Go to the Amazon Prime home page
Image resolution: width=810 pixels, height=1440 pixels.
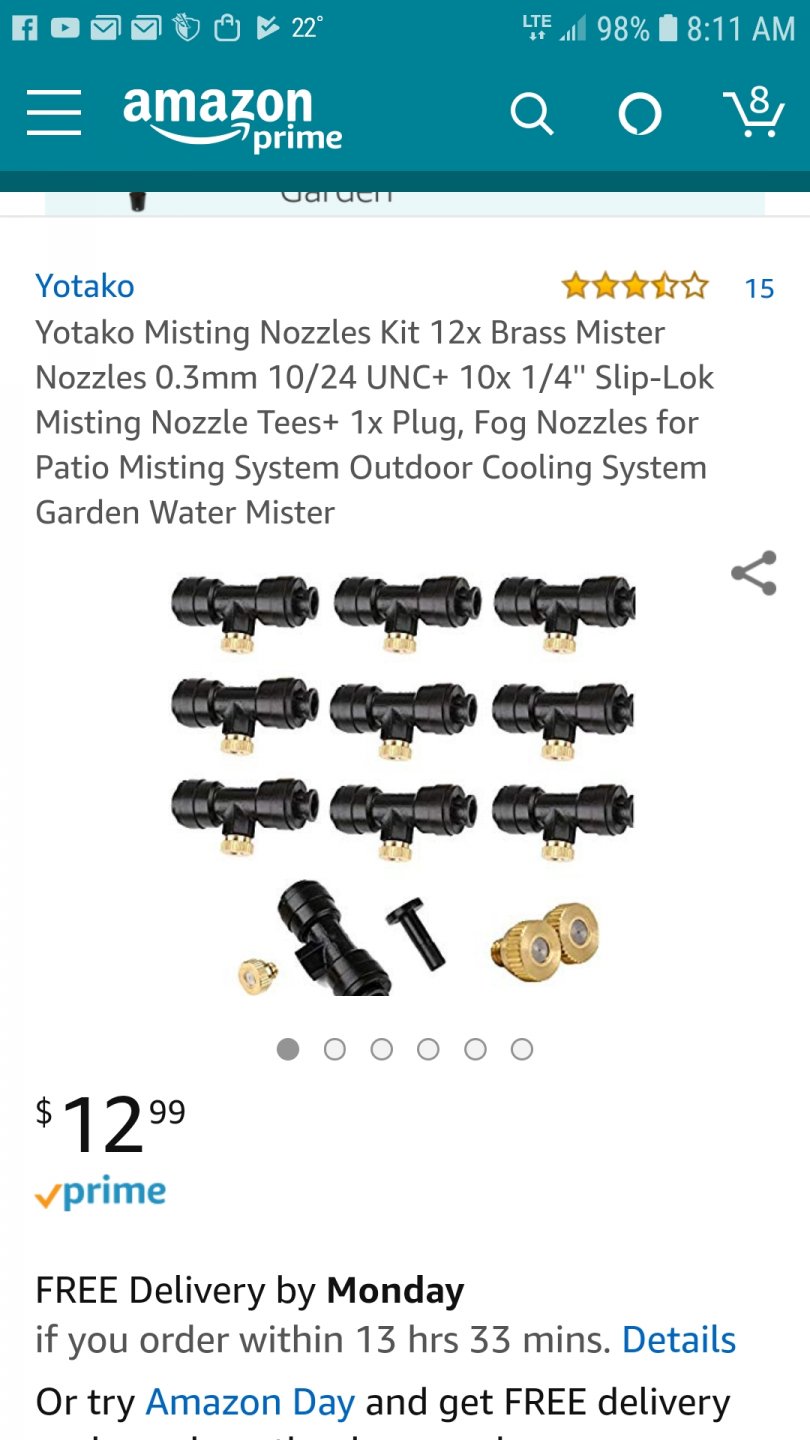point(232,117)
